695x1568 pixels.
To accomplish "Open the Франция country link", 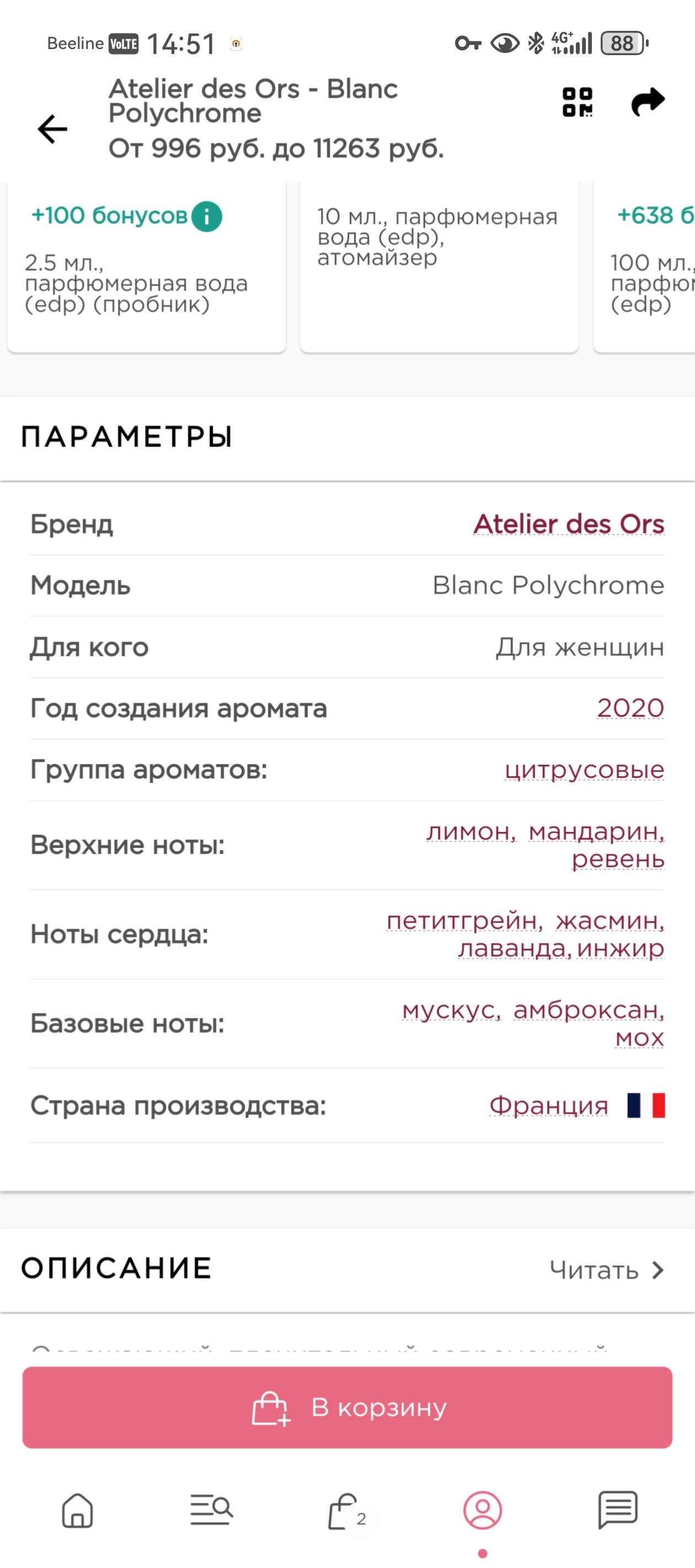I will click(549, 1105).
